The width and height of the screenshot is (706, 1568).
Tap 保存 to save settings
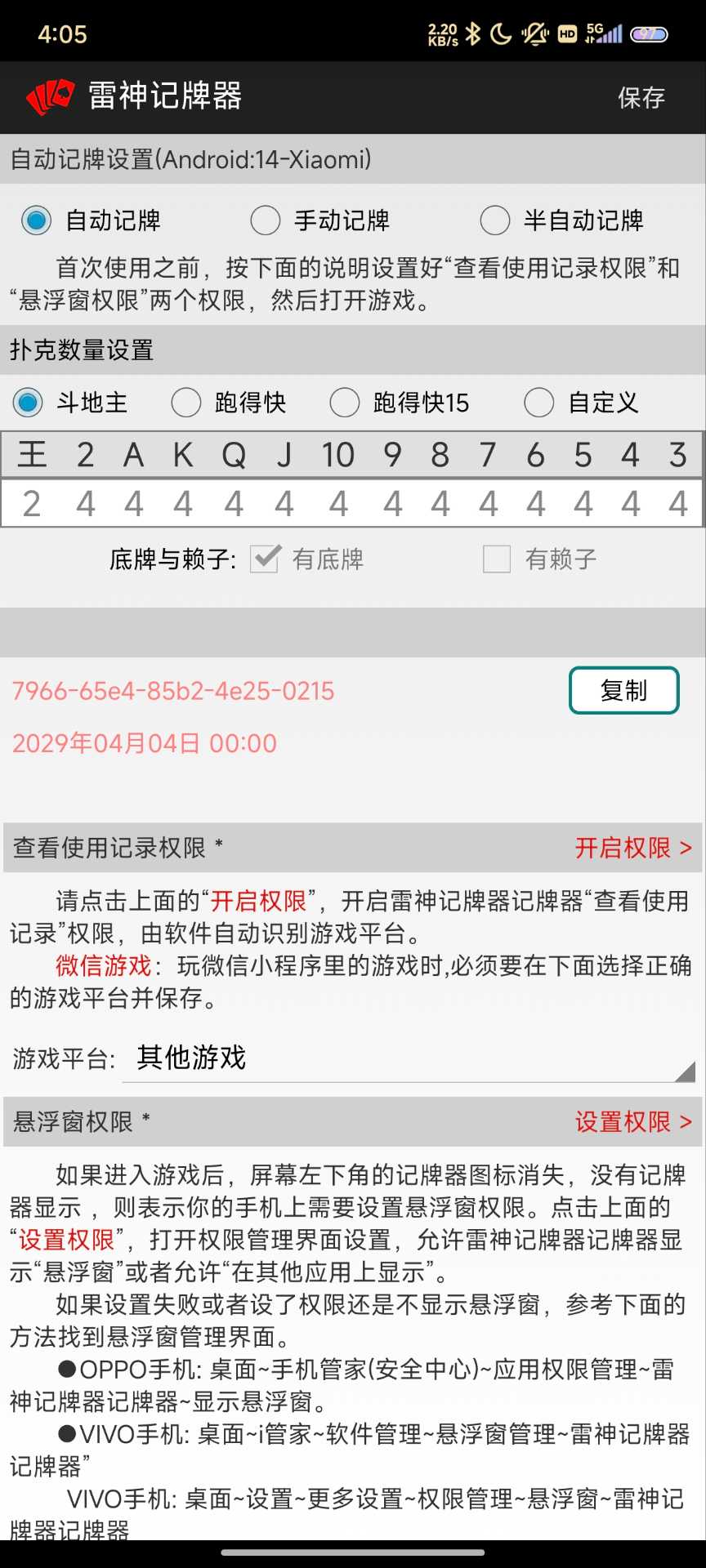tap(641, 98)
